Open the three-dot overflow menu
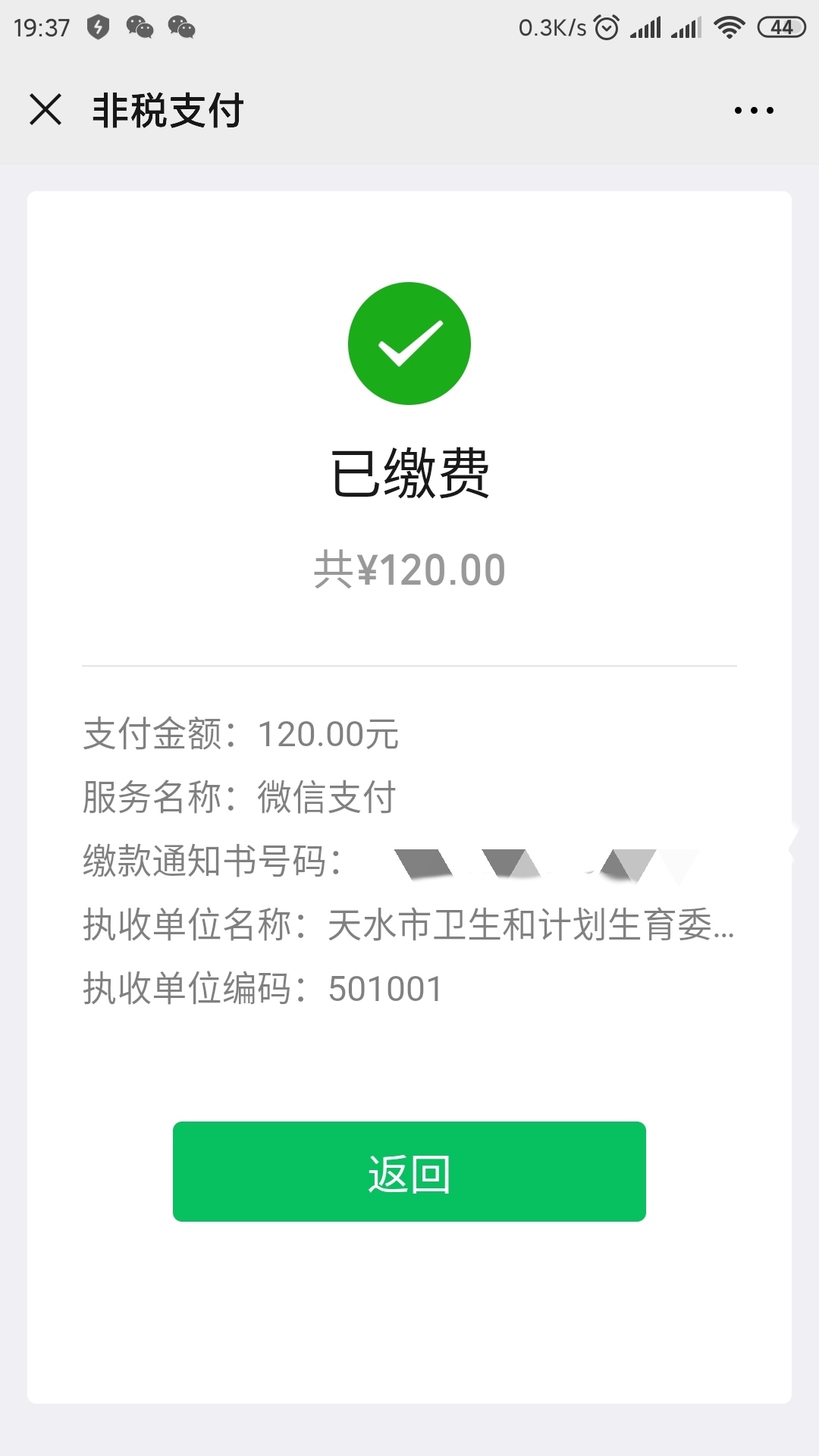The image size is (819, 1456). click(754, 111)
